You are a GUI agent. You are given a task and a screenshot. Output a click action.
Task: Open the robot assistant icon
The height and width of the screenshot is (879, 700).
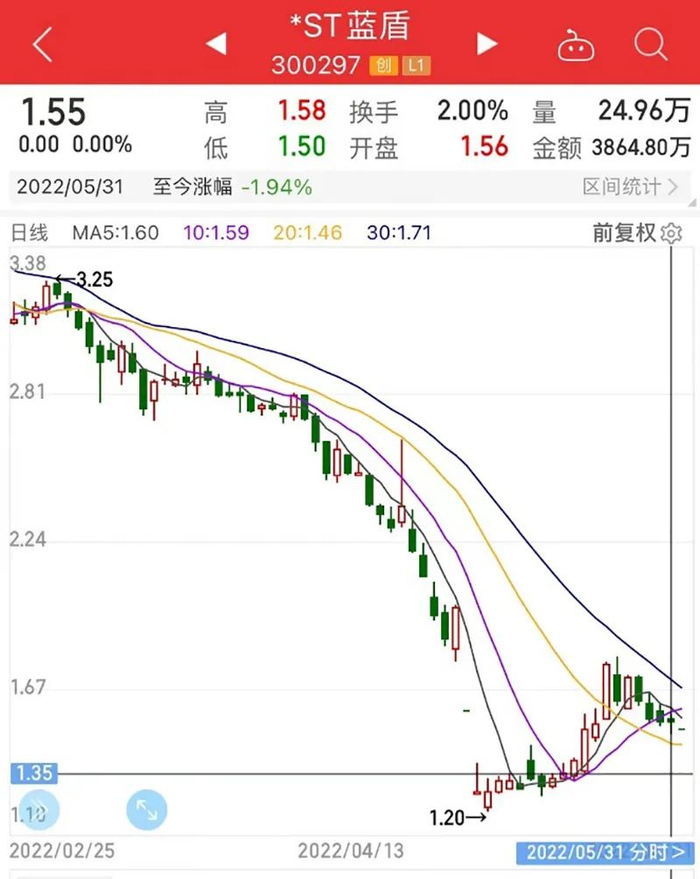[576, 44]
